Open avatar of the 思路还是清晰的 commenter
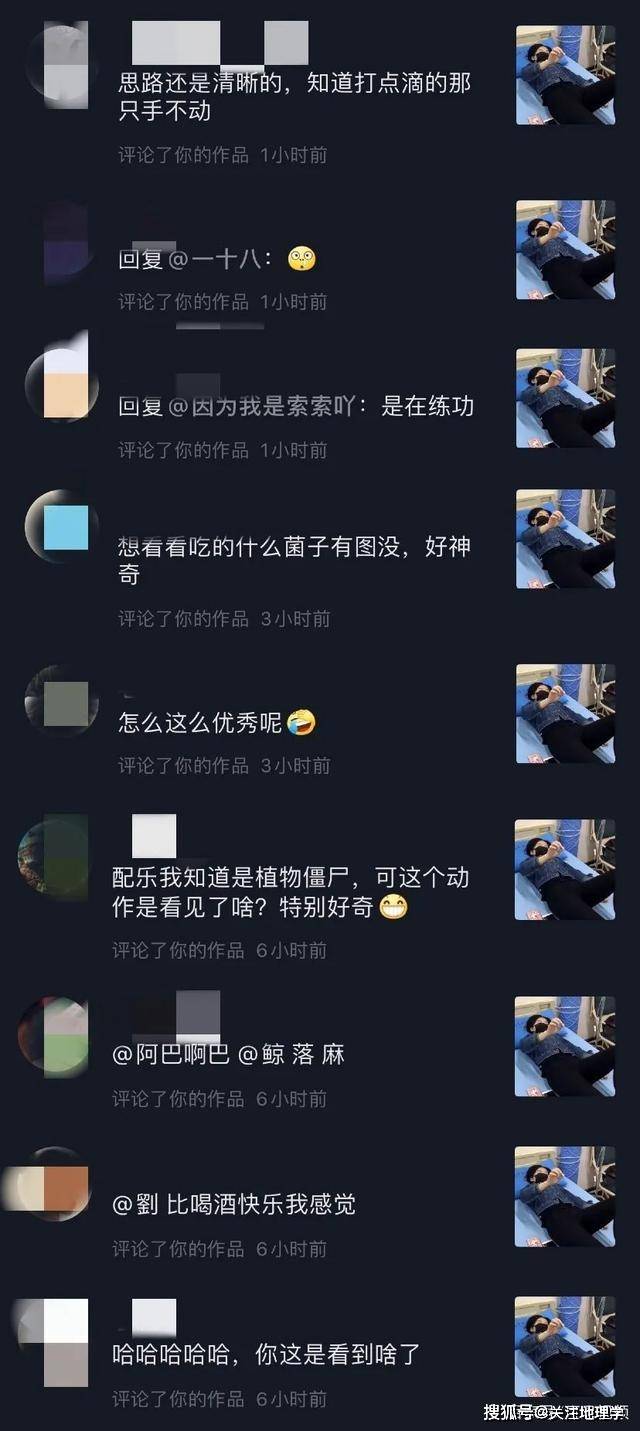Screen dimensions: 640x1431 click(61, 64)
